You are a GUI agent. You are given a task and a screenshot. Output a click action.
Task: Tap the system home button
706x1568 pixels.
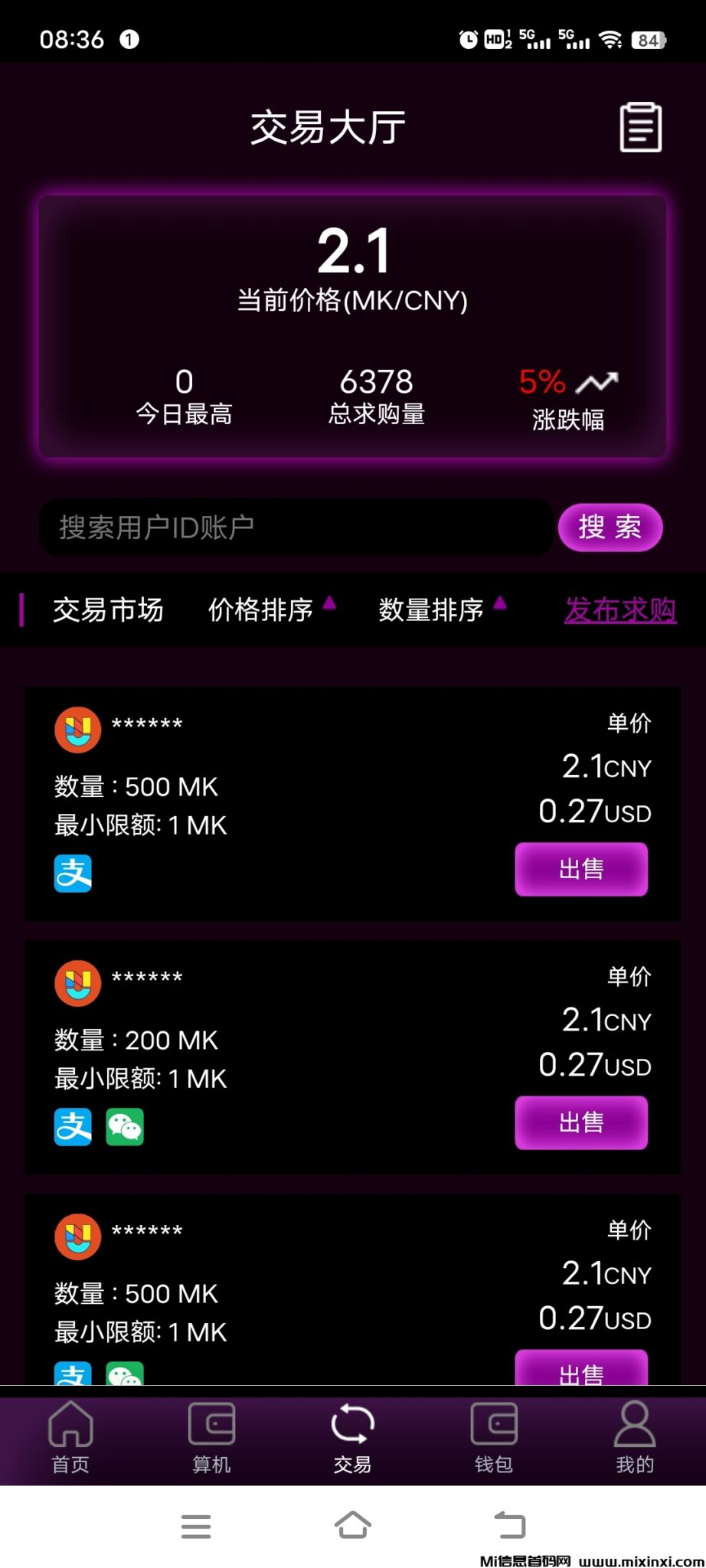pyautogui.click(x=353, y=1525)
